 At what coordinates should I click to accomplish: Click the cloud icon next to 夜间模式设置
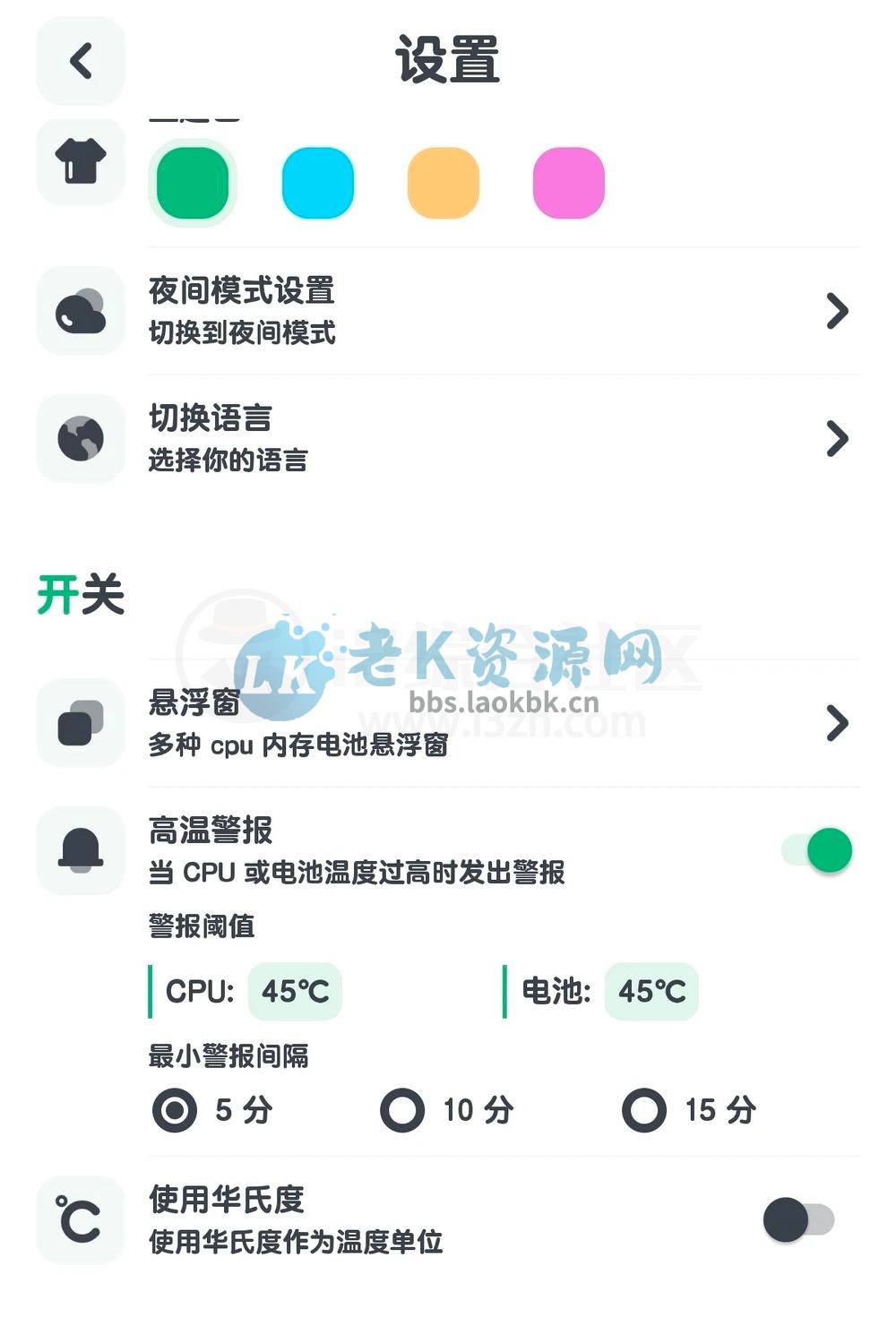tap(80, 310)
